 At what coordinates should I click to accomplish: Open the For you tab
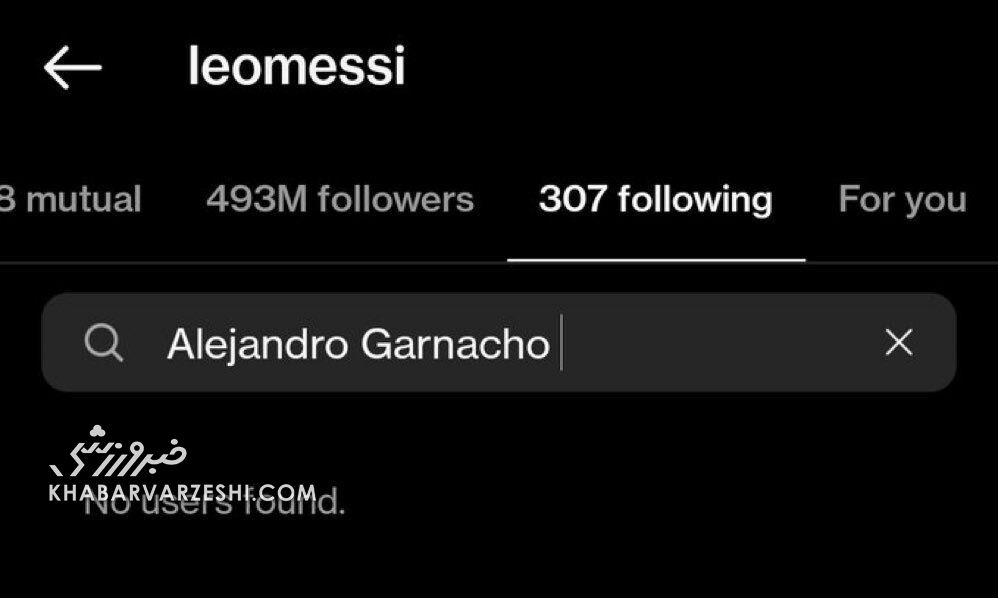902,199
